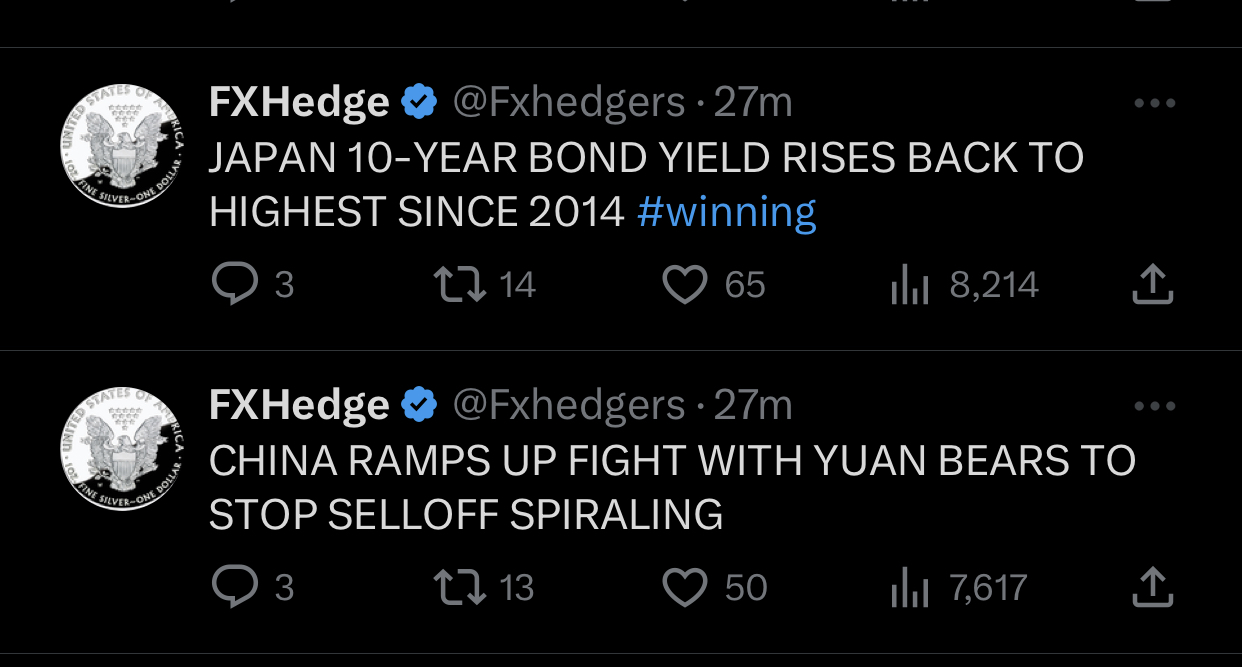The height and width of the screenshot is (667, 1242).
Task: Reply to the Japan bond yield tweet
Action: tap(235, 285)
